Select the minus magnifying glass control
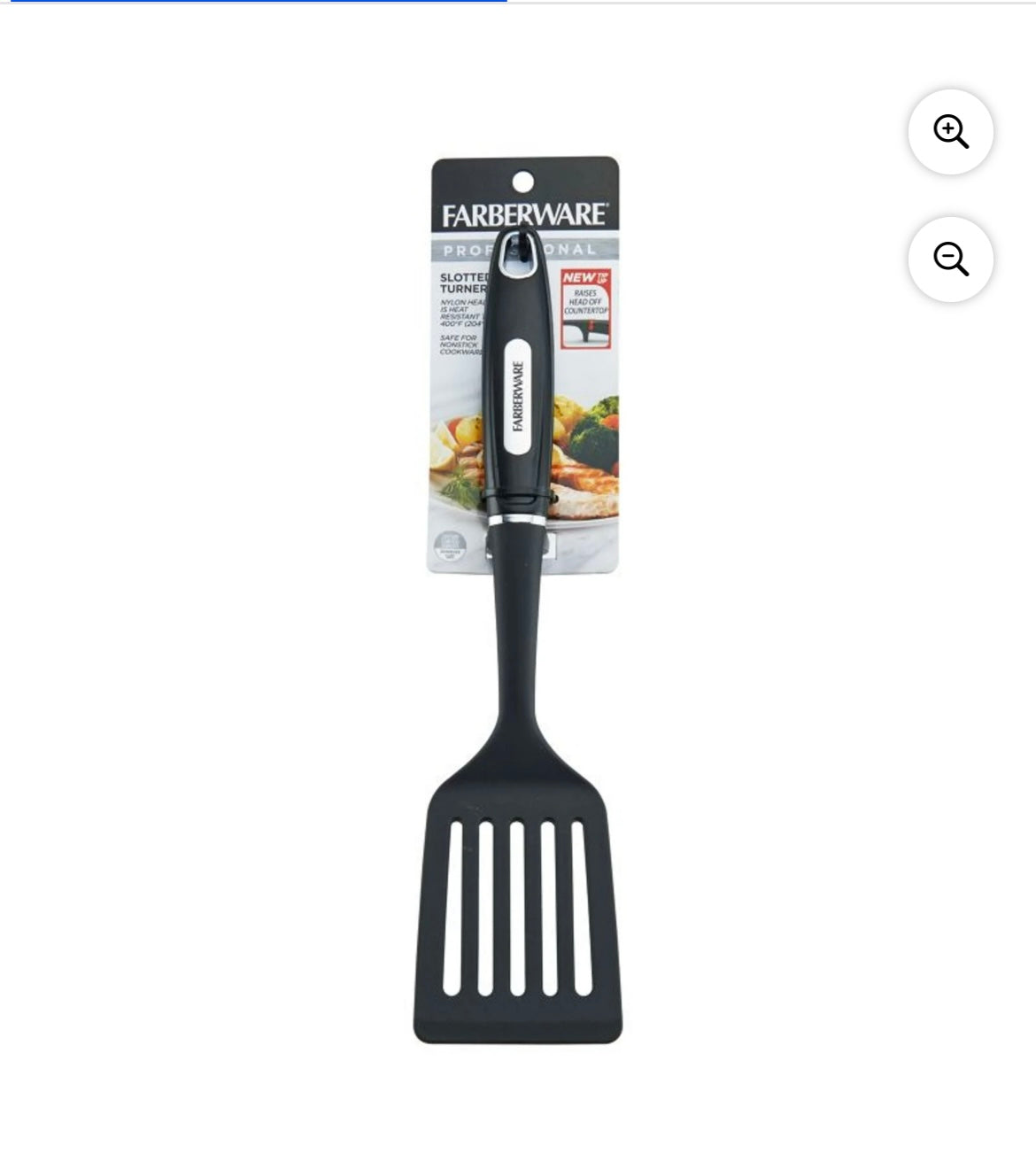1036x1154 pixels. click(951, 259)
